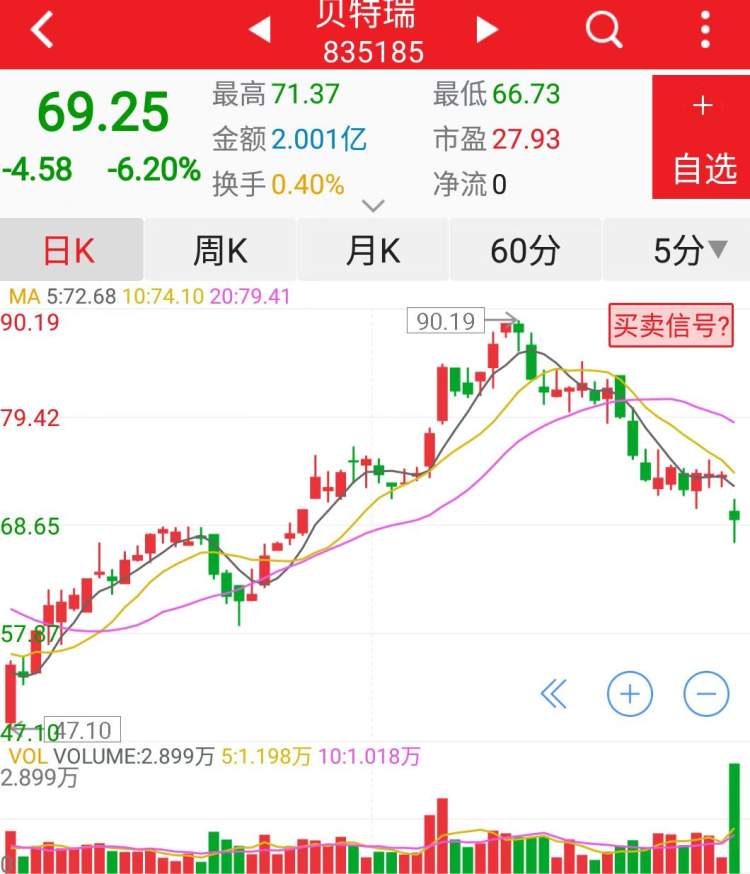This screenshot has width=750, height=874.
Task: Open the 买卖信号? trading signals prompt
Action: click(672, 327)
